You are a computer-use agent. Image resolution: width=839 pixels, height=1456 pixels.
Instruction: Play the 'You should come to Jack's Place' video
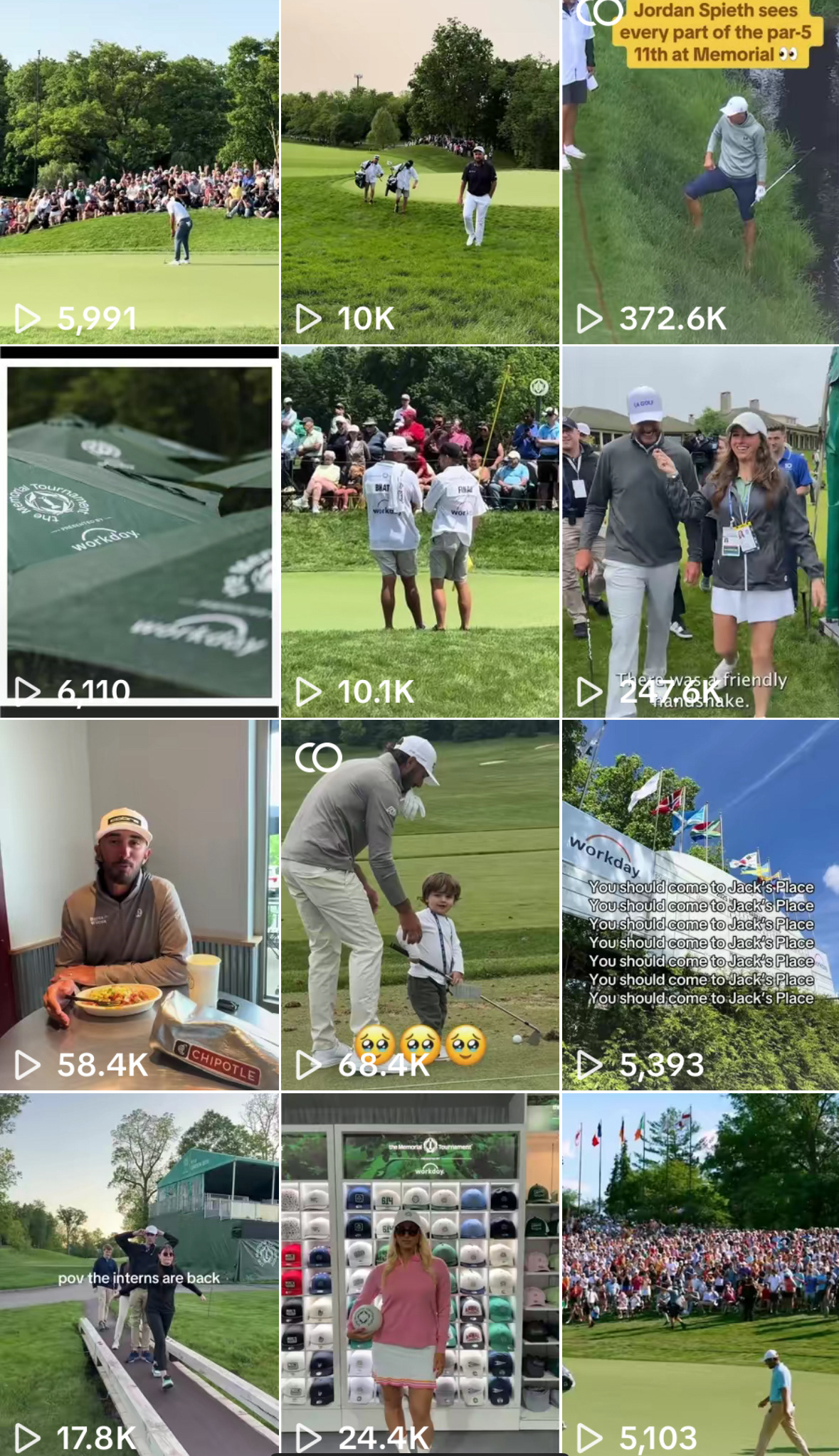700,905
